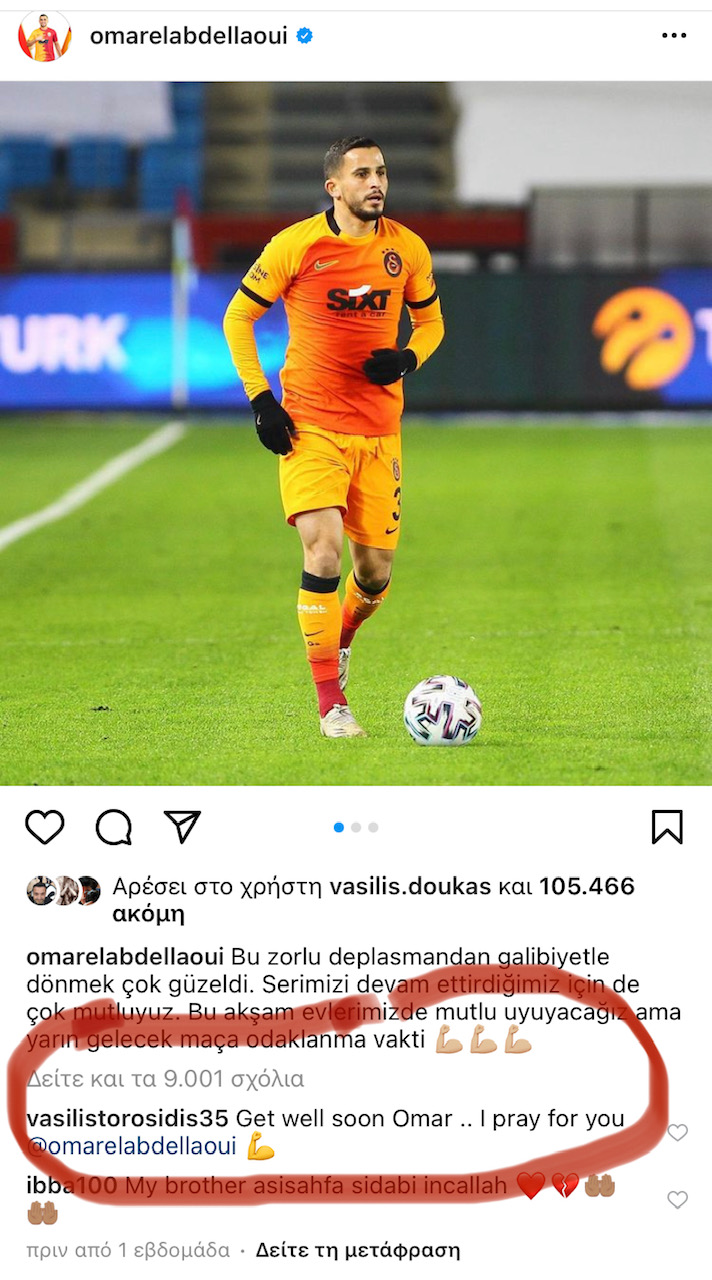Screen dimensions: 712x1280
Task: Save the post with the bookmark icon
Action: tap(667, 827)
